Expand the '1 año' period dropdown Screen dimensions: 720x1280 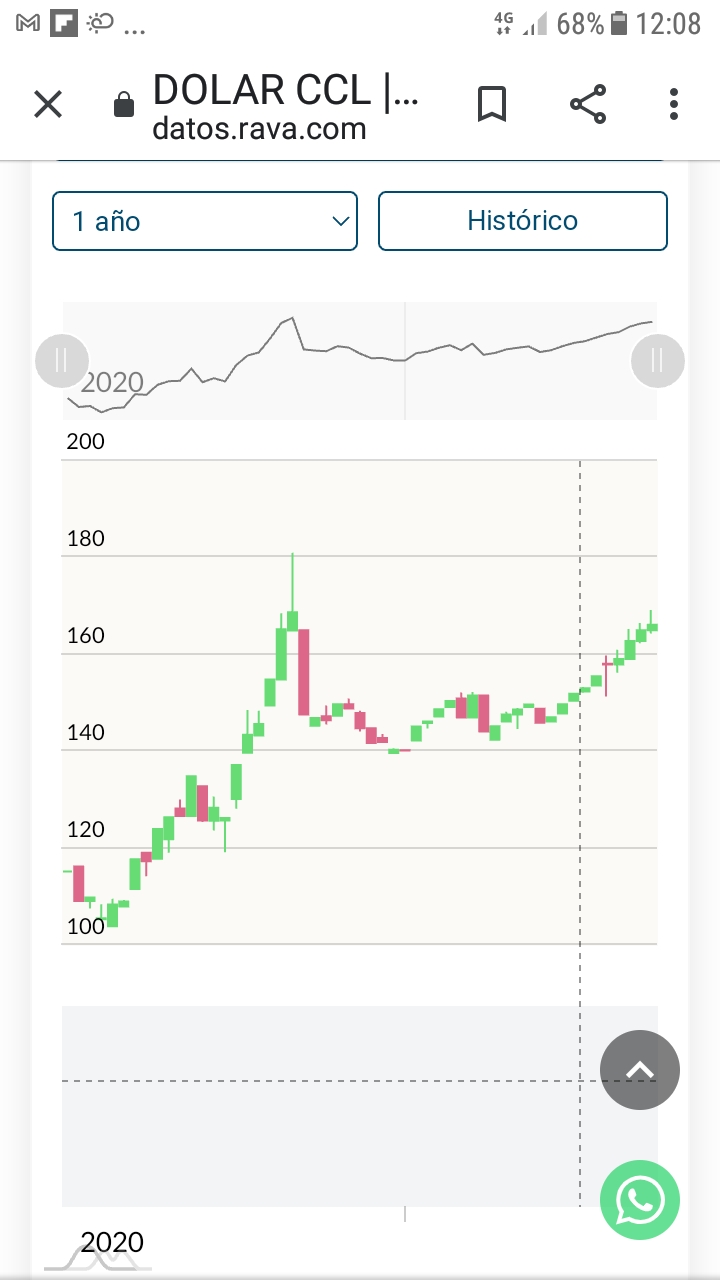[205, 221]
